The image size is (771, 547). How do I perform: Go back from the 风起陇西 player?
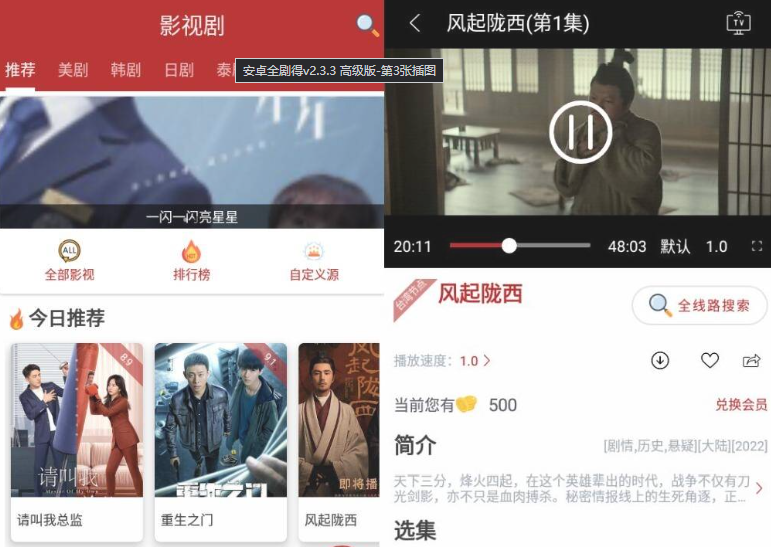(415, 23)
